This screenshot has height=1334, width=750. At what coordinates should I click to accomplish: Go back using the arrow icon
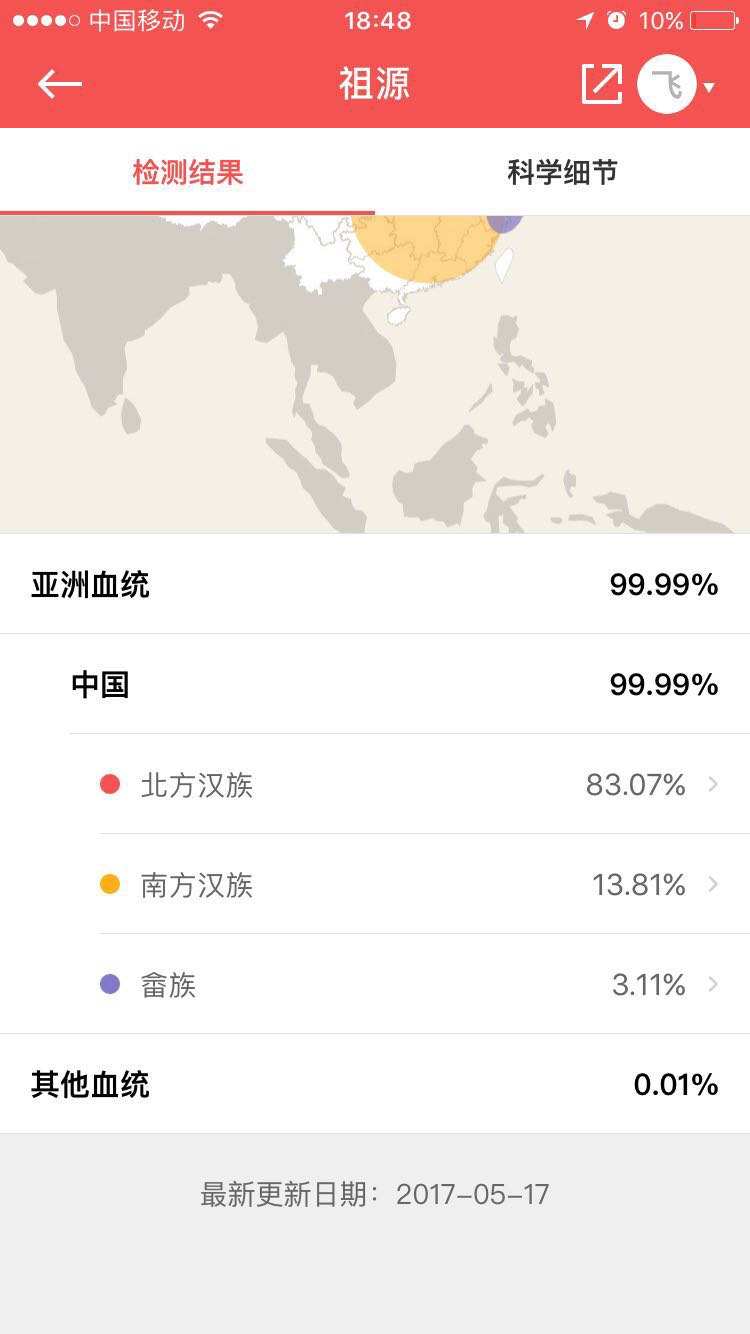point(59,84)
